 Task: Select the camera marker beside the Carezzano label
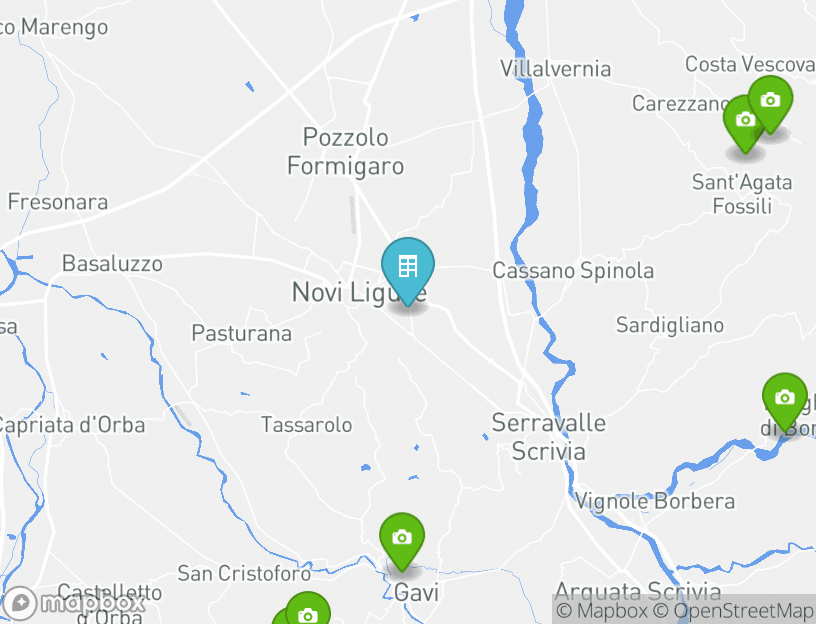click(744, 121)
